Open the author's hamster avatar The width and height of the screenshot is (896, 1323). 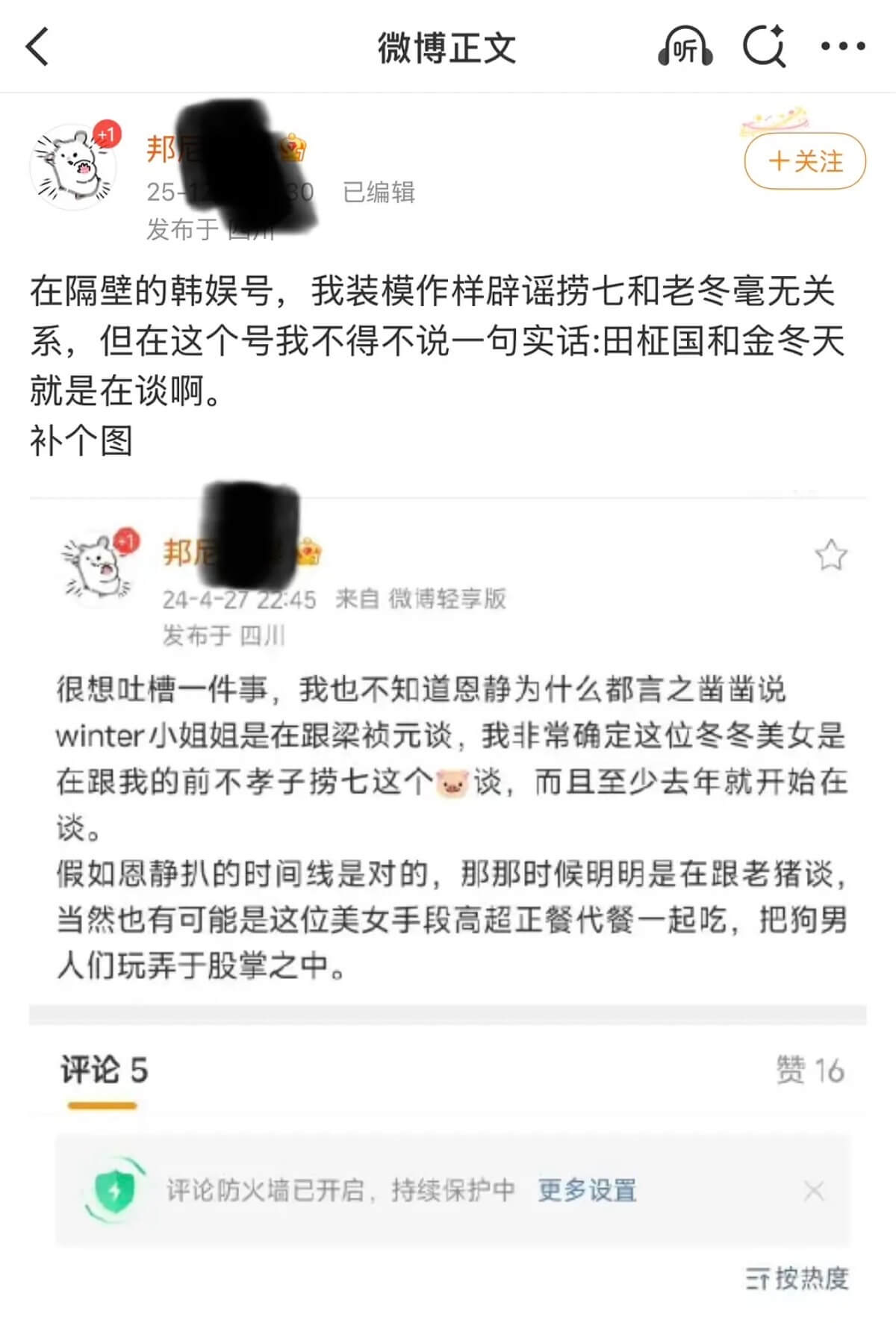(73, 168)
